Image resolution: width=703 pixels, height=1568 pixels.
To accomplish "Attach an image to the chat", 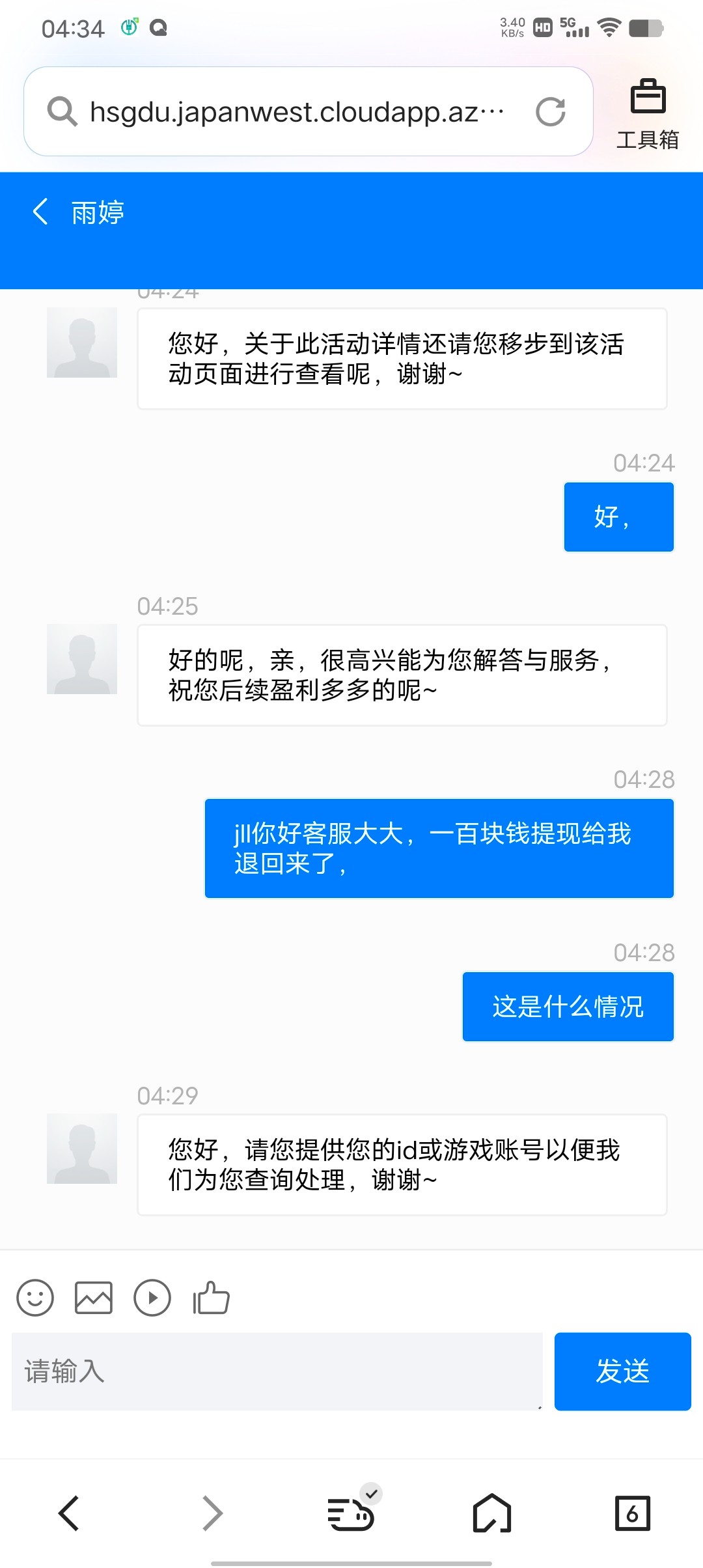I will (94, 1298).
